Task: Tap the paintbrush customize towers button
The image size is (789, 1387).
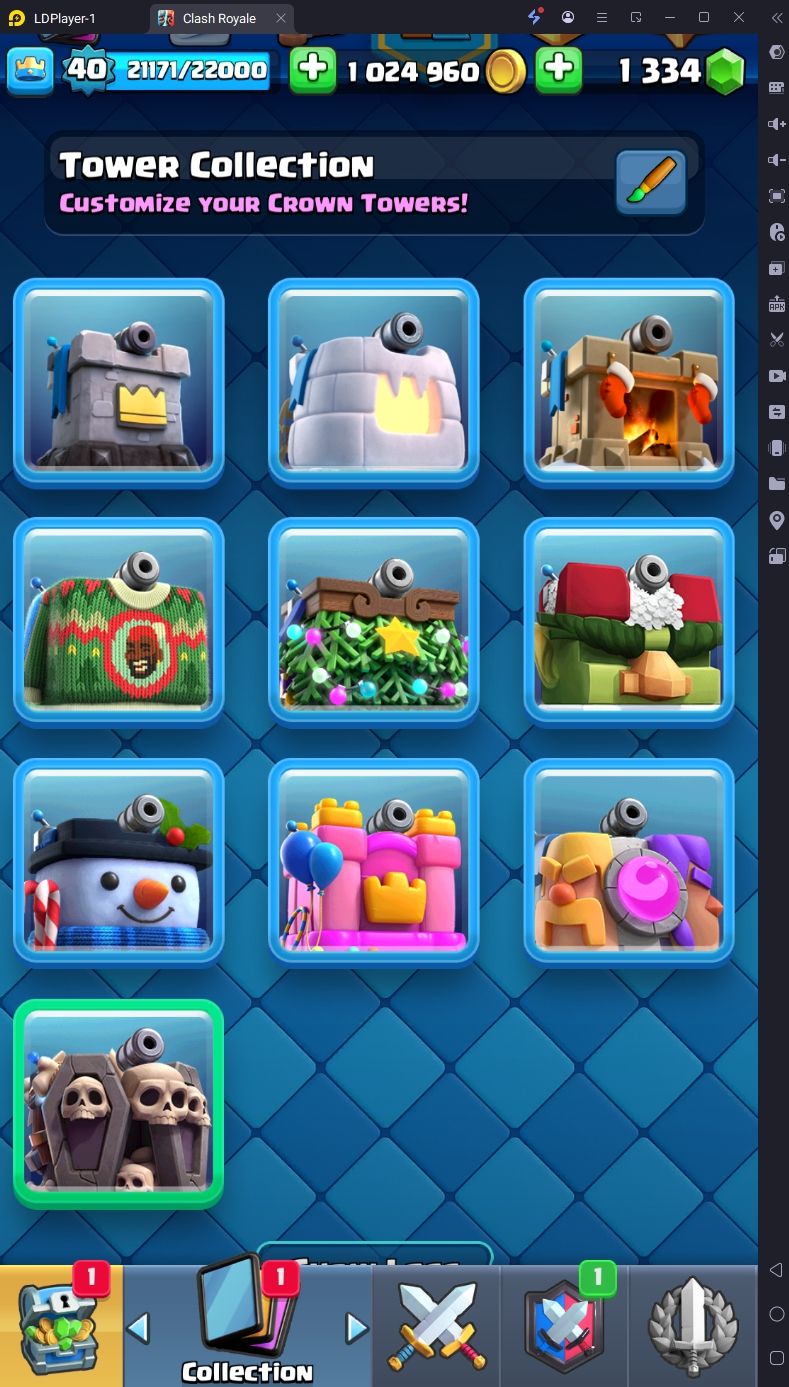Action: [x=651, y=182]
